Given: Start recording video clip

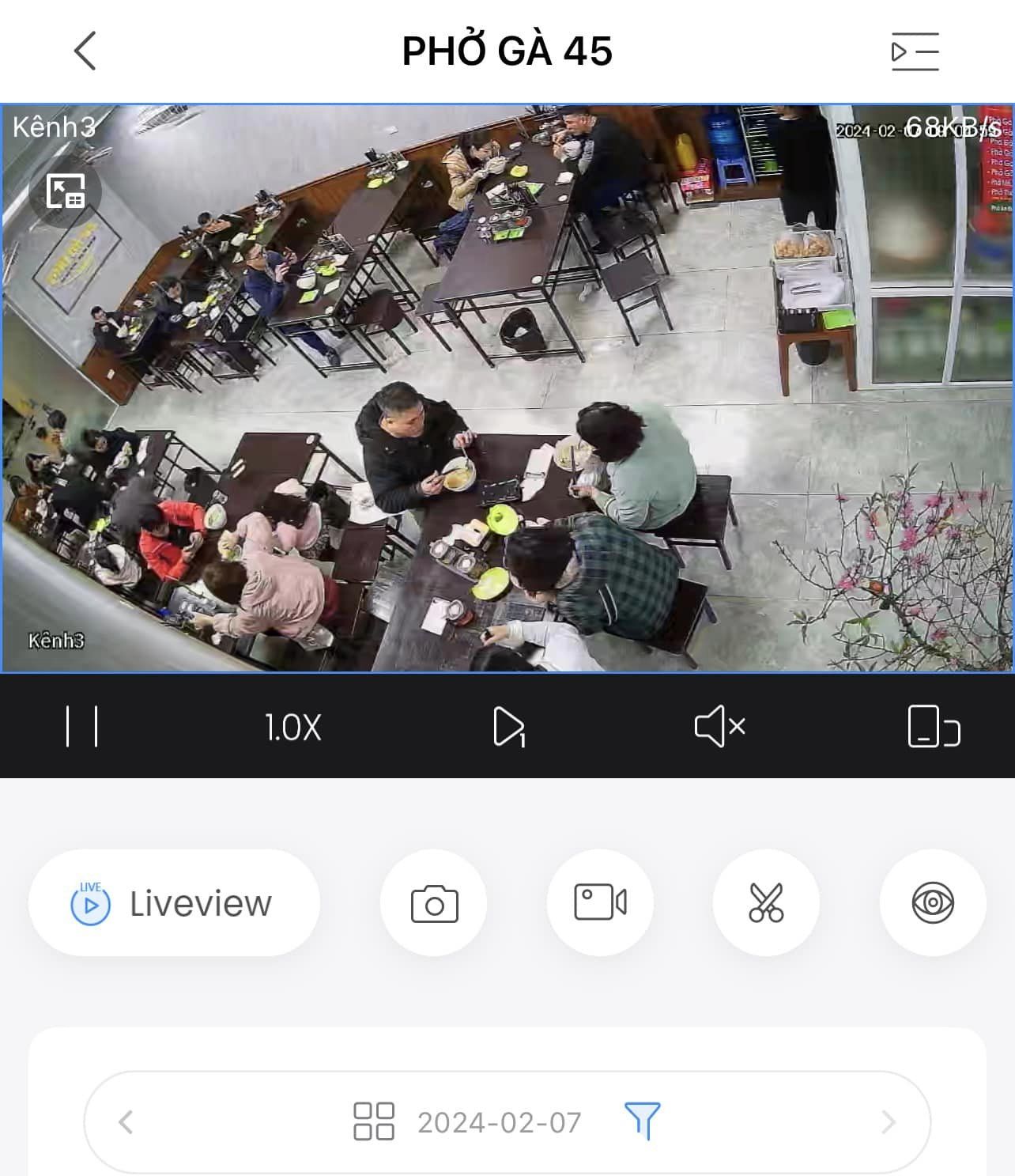Looking at the screenshot, I should [x=600, y=902].
